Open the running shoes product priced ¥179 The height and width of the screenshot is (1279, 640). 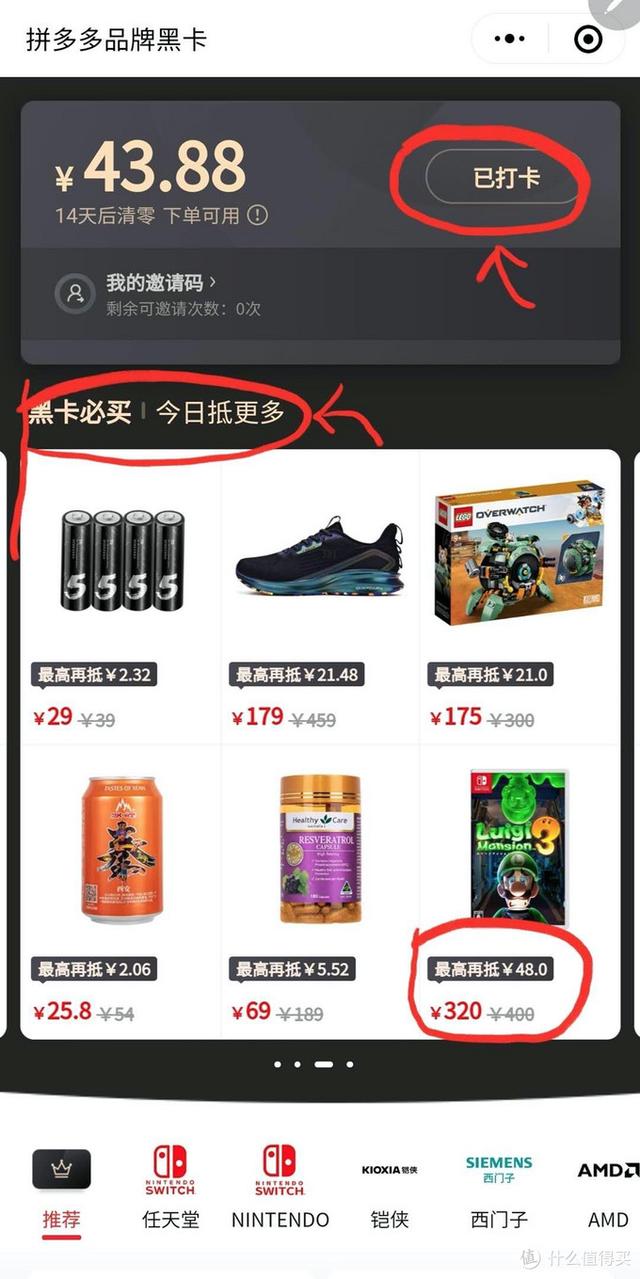(320, 597)
